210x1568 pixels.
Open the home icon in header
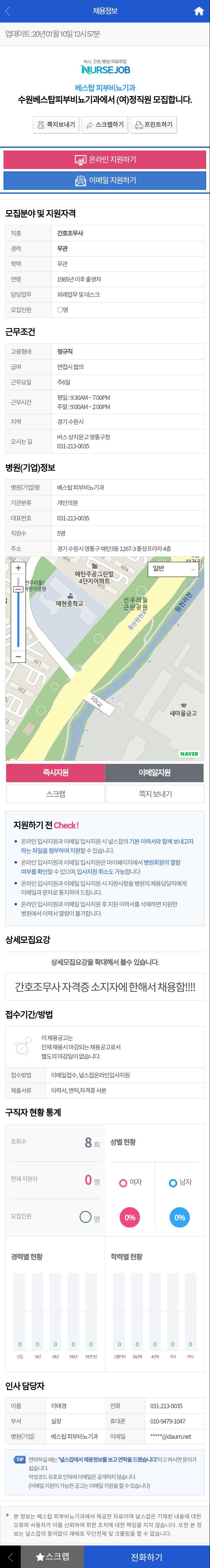[199, 11]
